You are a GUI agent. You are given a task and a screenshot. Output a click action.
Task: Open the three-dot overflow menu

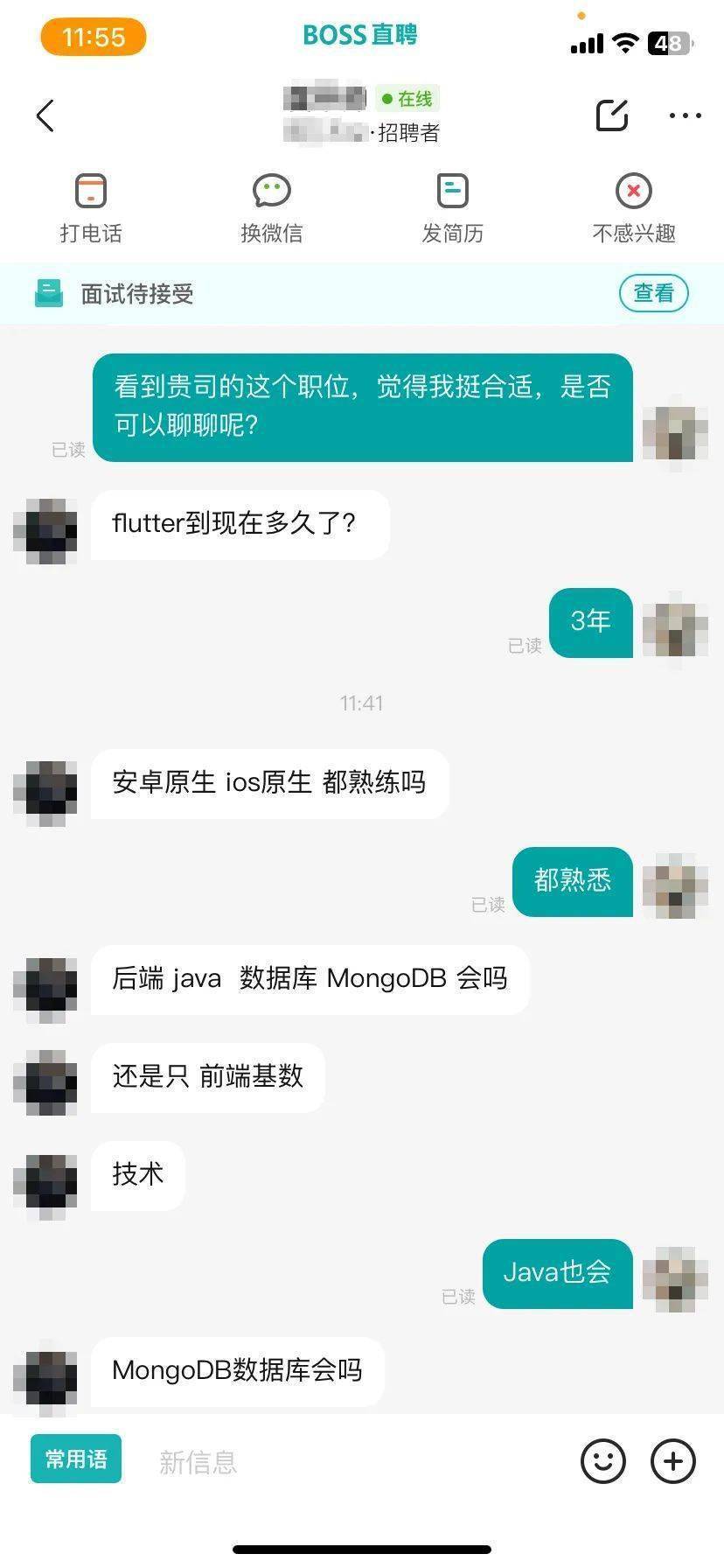685,115
